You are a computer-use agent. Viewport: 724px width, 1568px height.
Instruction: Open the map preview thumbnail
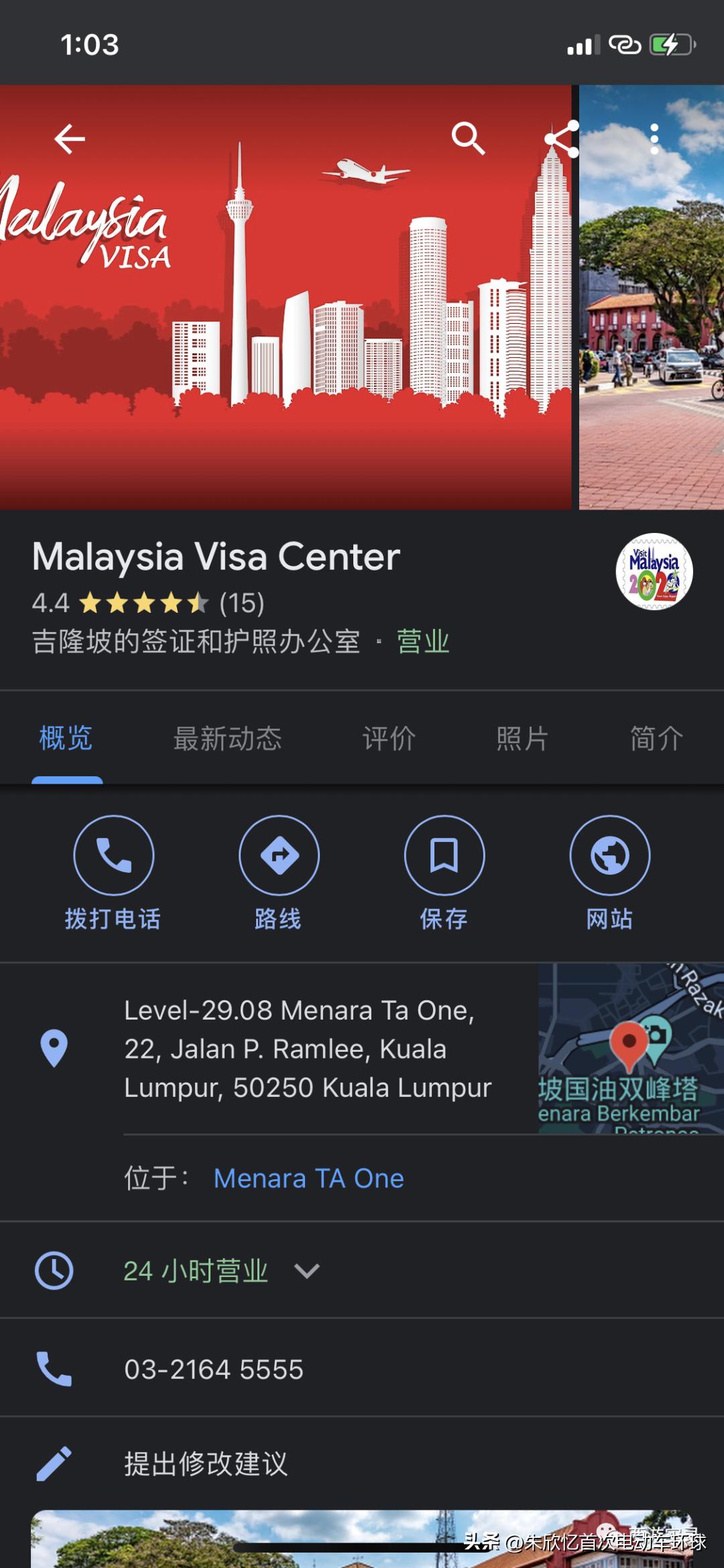point(630,1048)
